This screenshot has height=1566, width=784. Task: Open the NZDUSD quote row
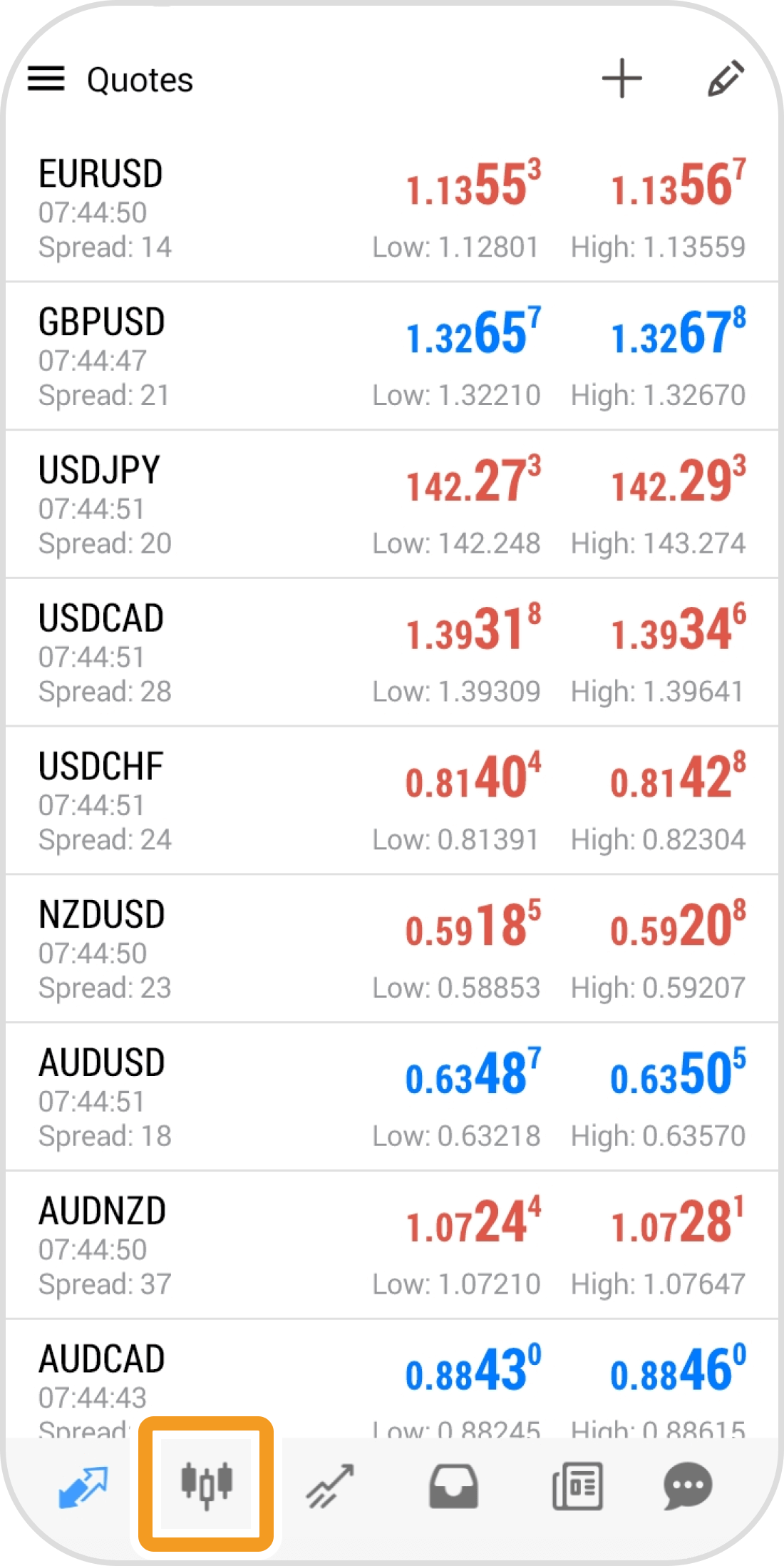coord(392,950)
